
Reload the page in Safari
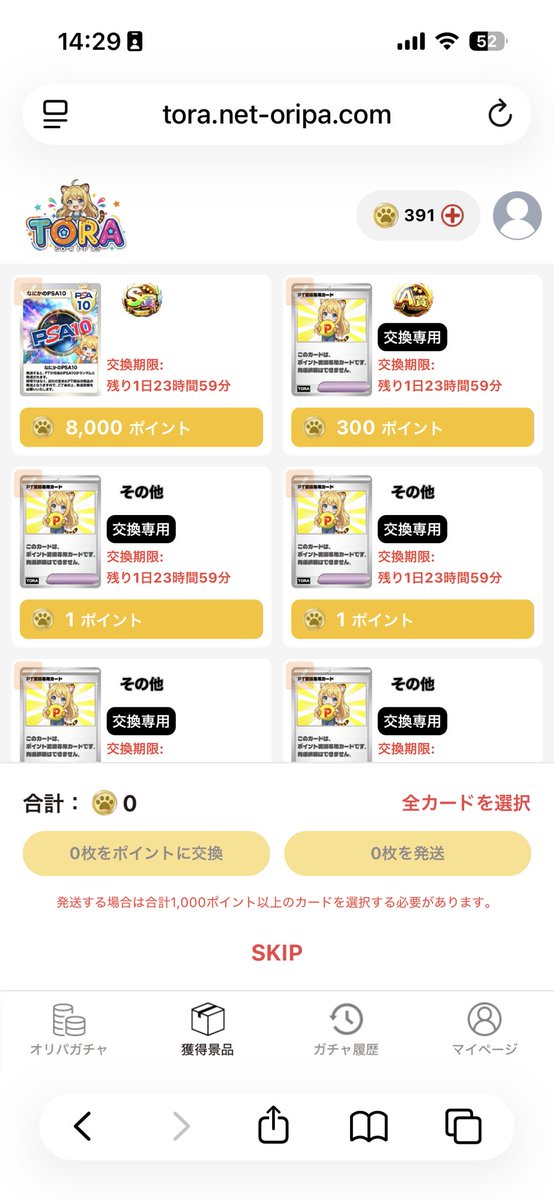tap(499, 114)
